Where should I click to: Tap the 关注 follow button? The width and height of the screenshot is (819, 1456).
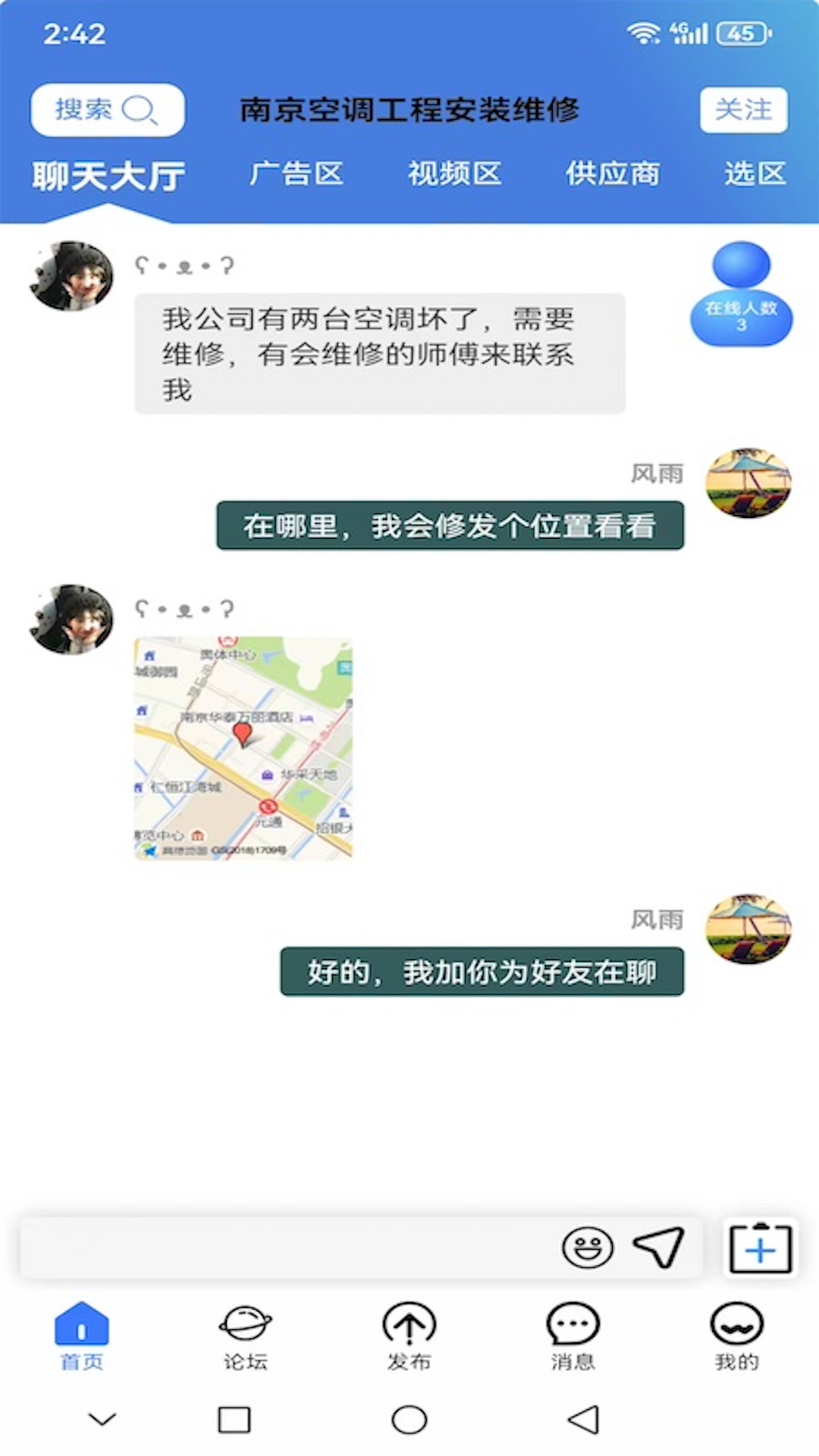743,110
